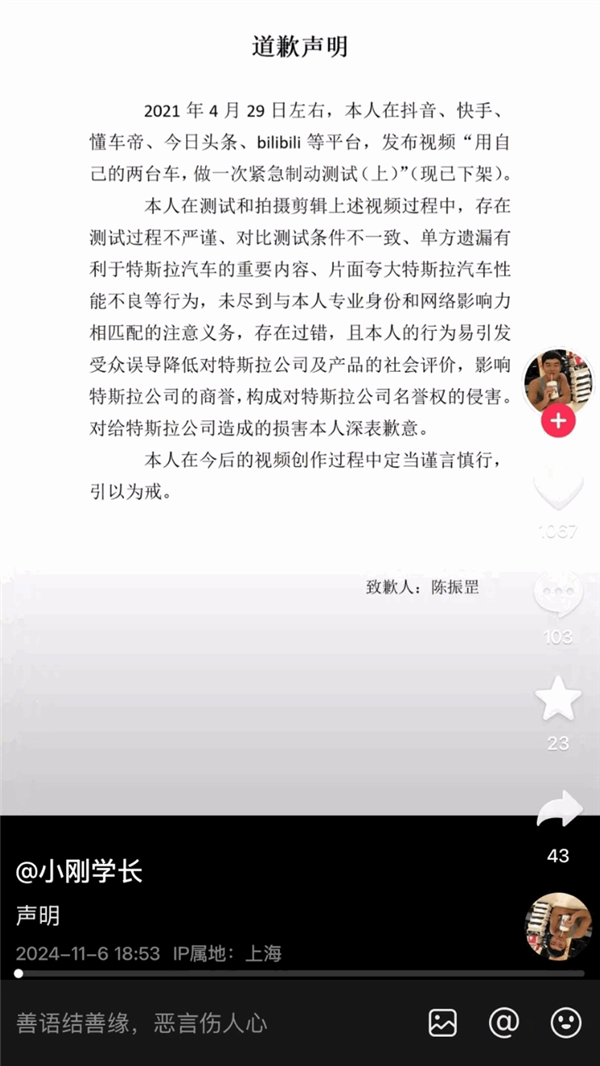
Task: Like this video
Action: [558, 490]
